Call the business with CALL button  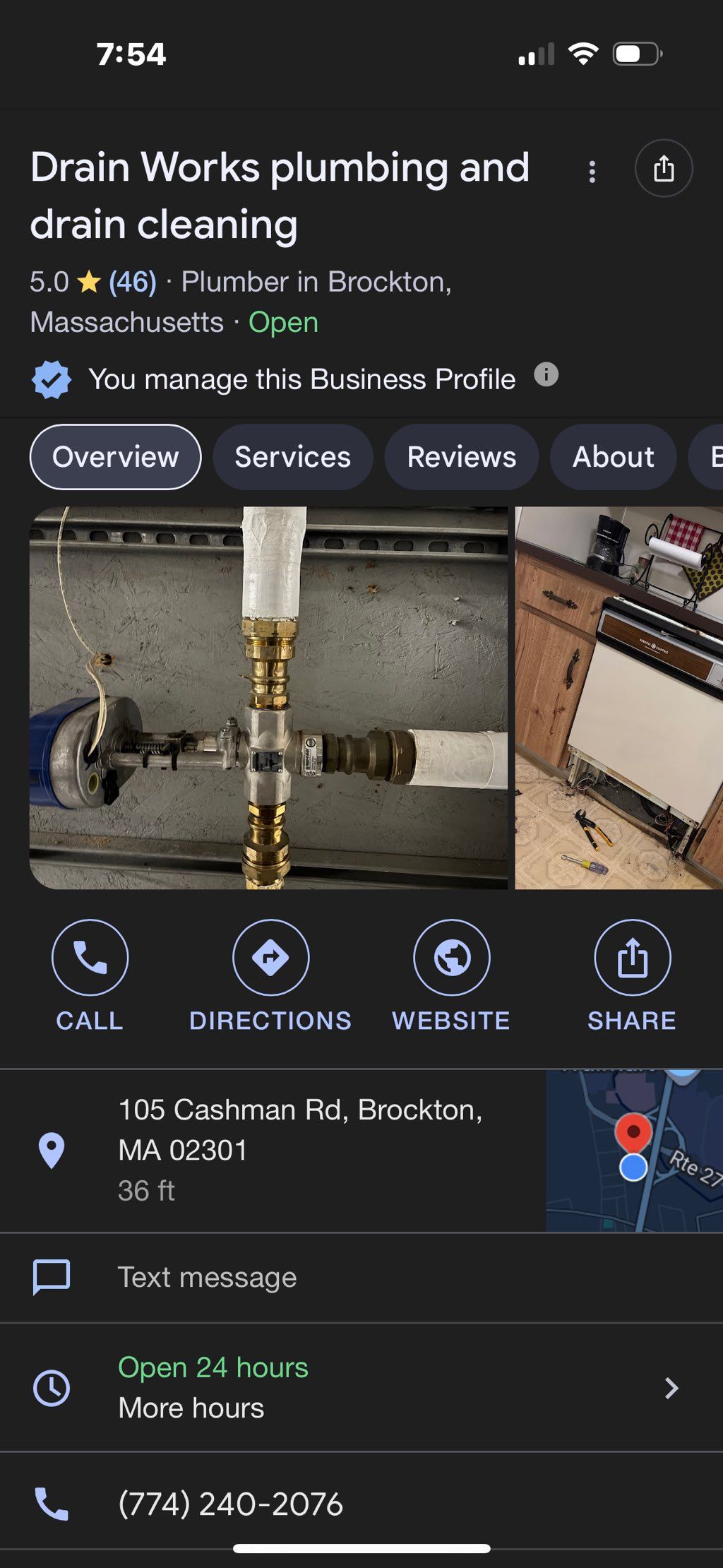[90, 975]
